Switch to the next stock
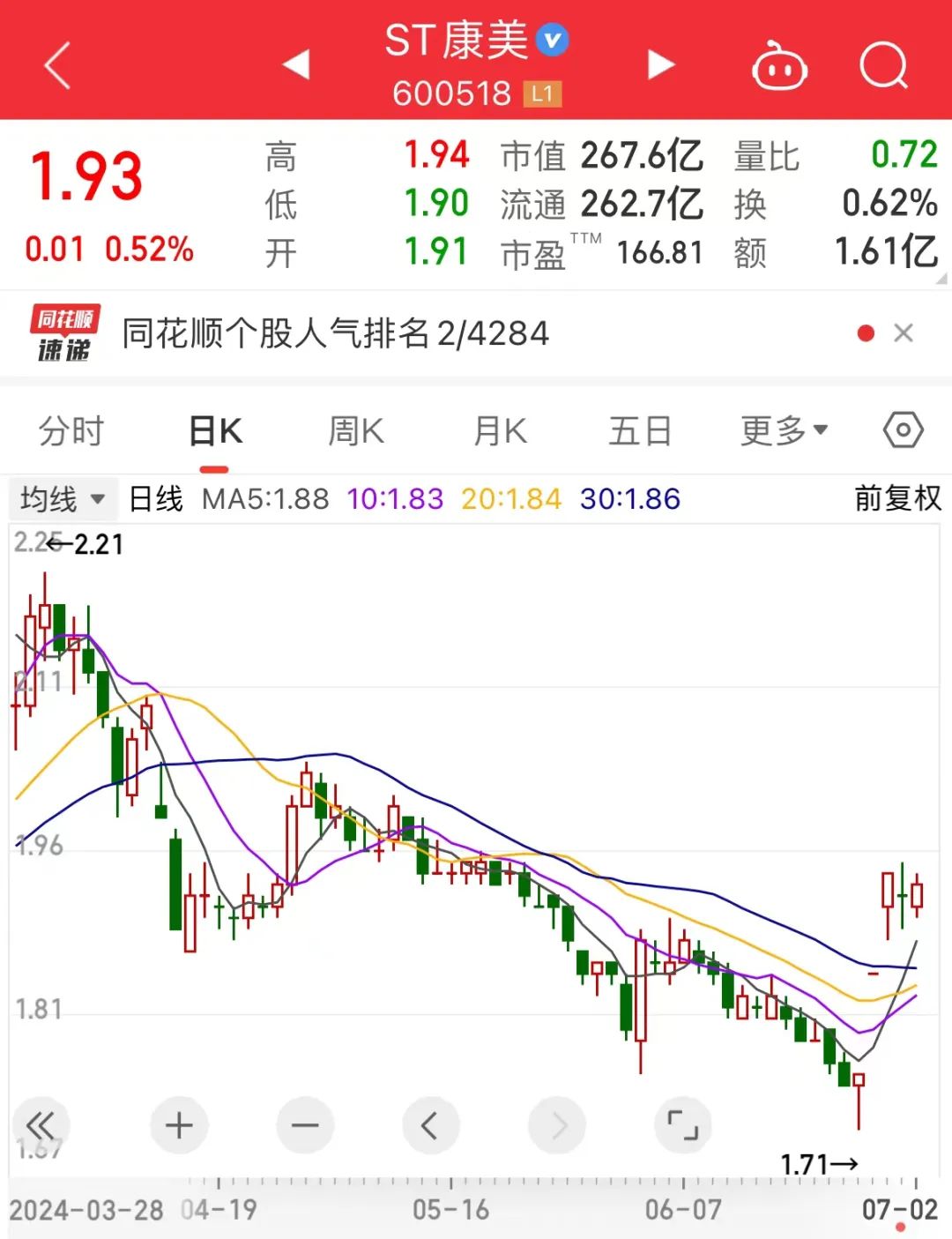 click(660, 64)
